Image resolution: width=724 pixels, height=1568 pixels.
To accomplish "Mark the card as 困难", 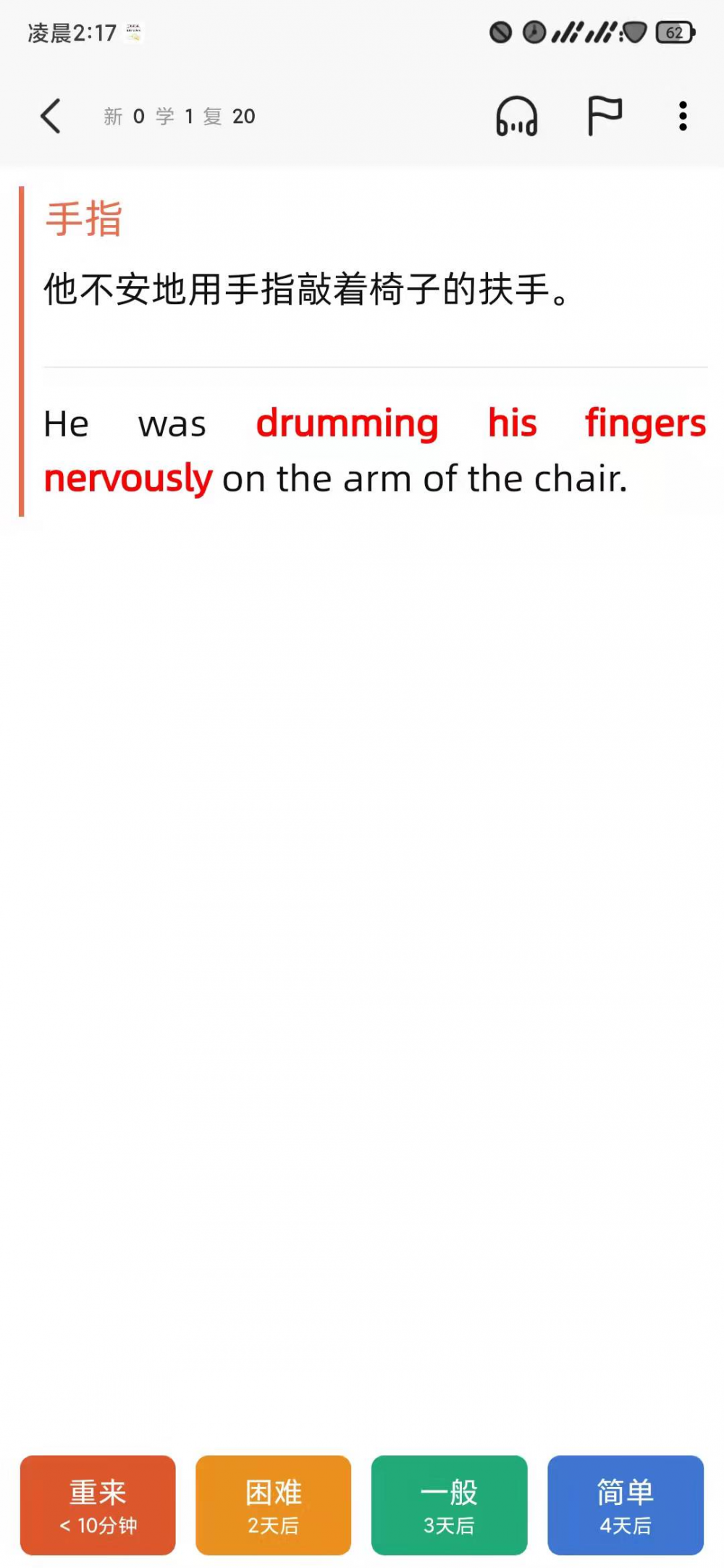I will click(x=273, y=1505).
